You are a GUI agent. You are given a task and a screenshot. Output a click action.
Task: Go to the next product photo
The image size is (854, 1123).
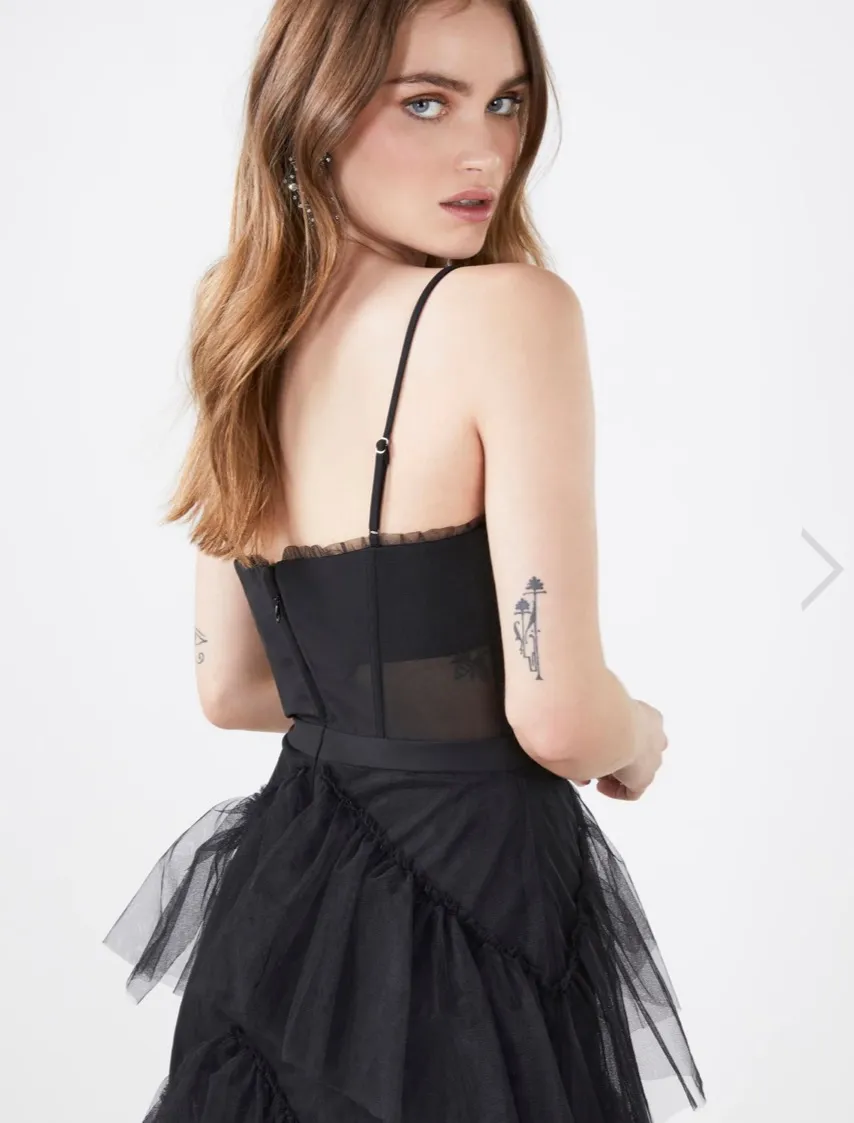click(x=822, y=569)
